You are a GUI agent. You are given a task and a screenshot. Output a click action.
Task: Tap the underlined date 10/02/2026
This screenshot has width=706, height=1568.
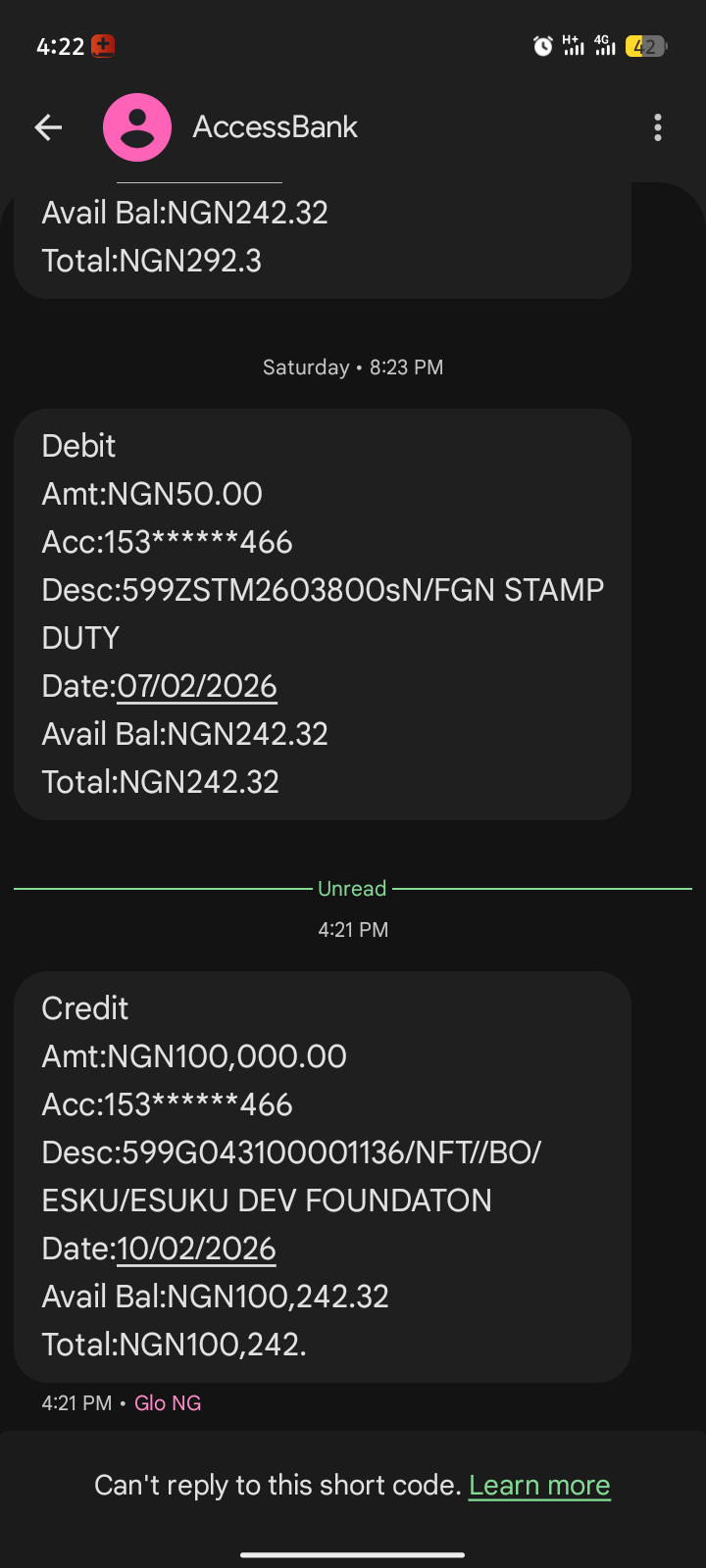click(x=196, y=1249)
